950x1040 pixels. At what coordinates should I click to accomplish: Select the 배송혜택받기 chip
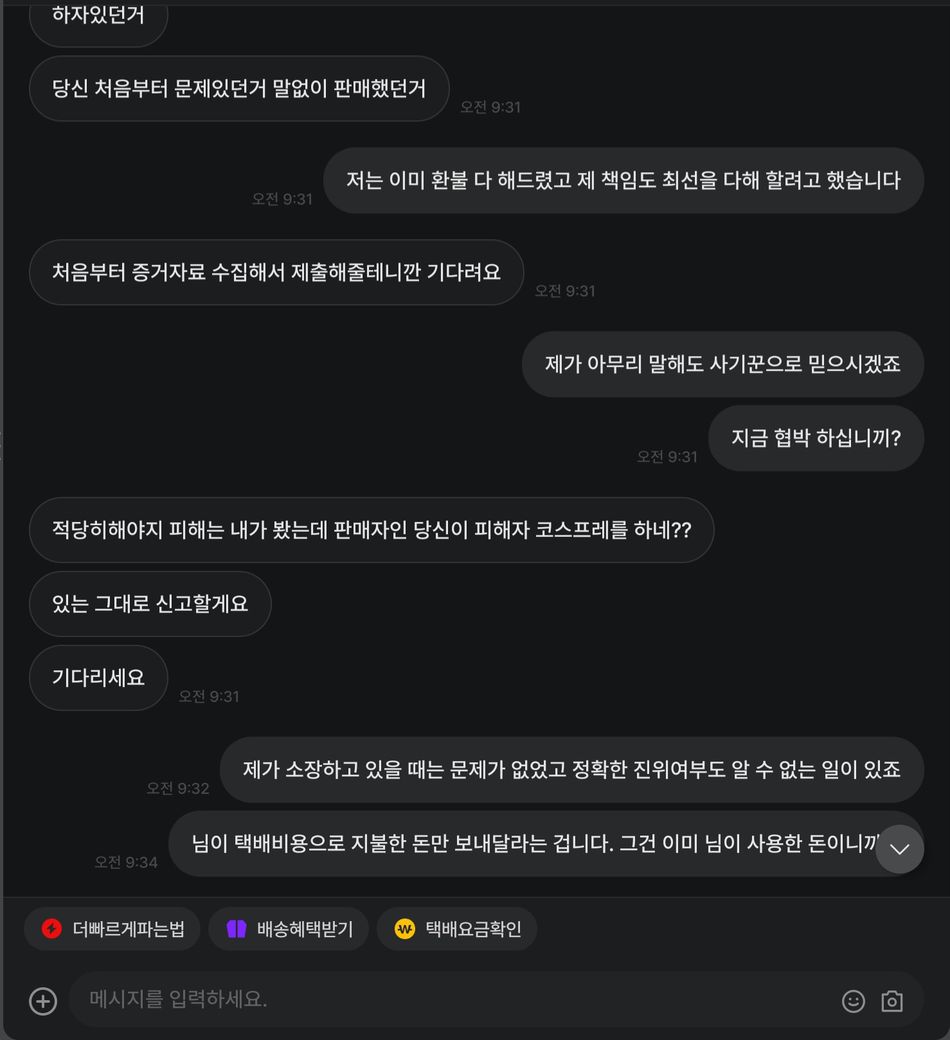coord(288,929)
